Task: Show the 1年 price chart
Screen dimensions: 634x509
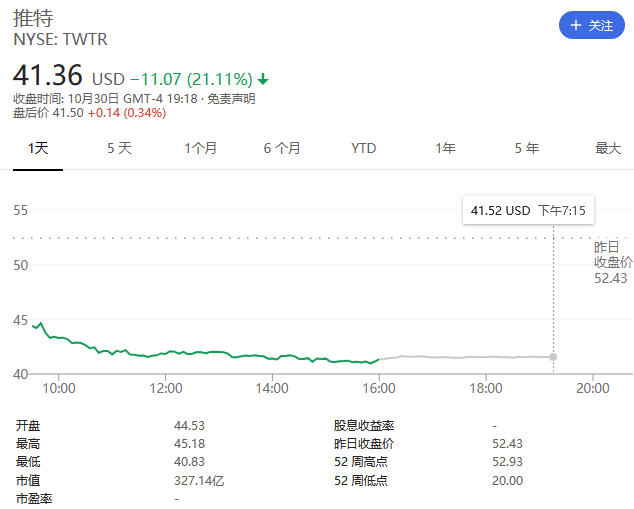Action: [445, 148]
